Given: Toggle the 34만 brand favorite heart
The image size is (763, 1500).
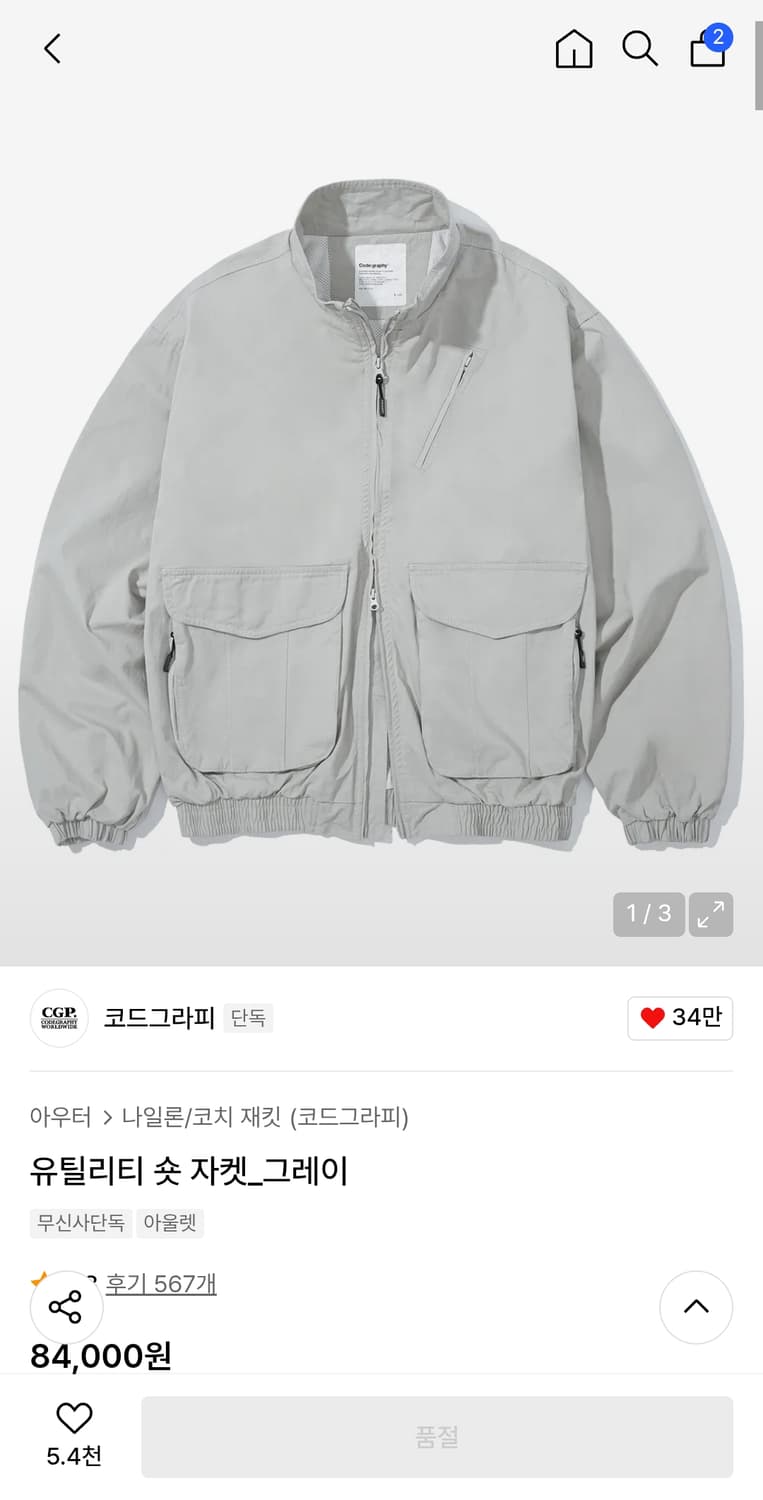Looking at the screenshot, I should (x=680, y=1018).
